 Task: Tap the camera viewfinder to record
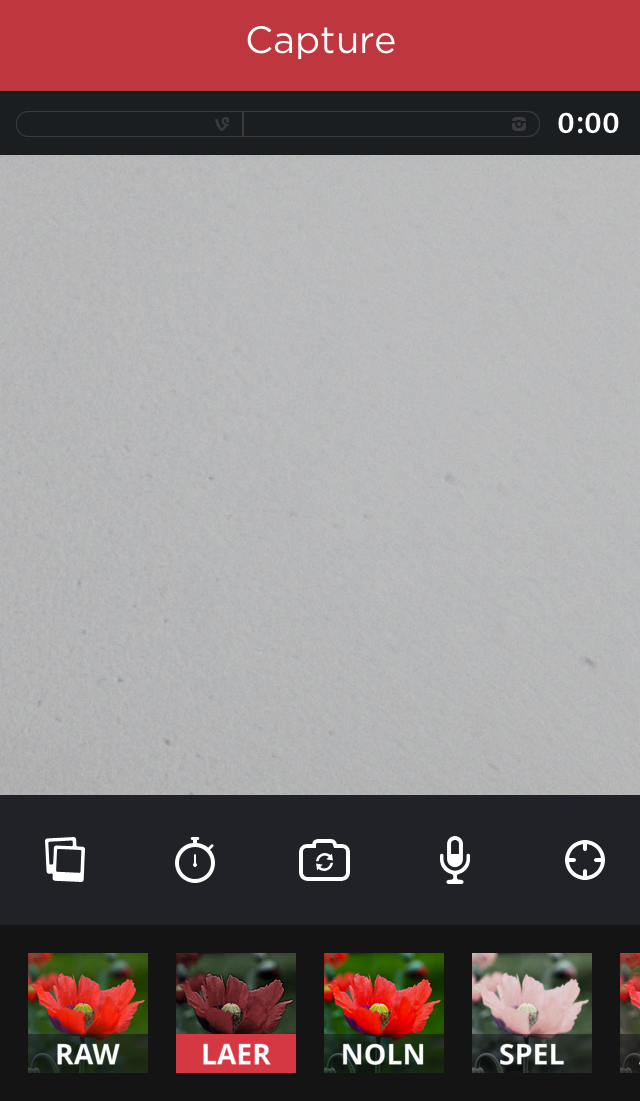tap(320, 475)
